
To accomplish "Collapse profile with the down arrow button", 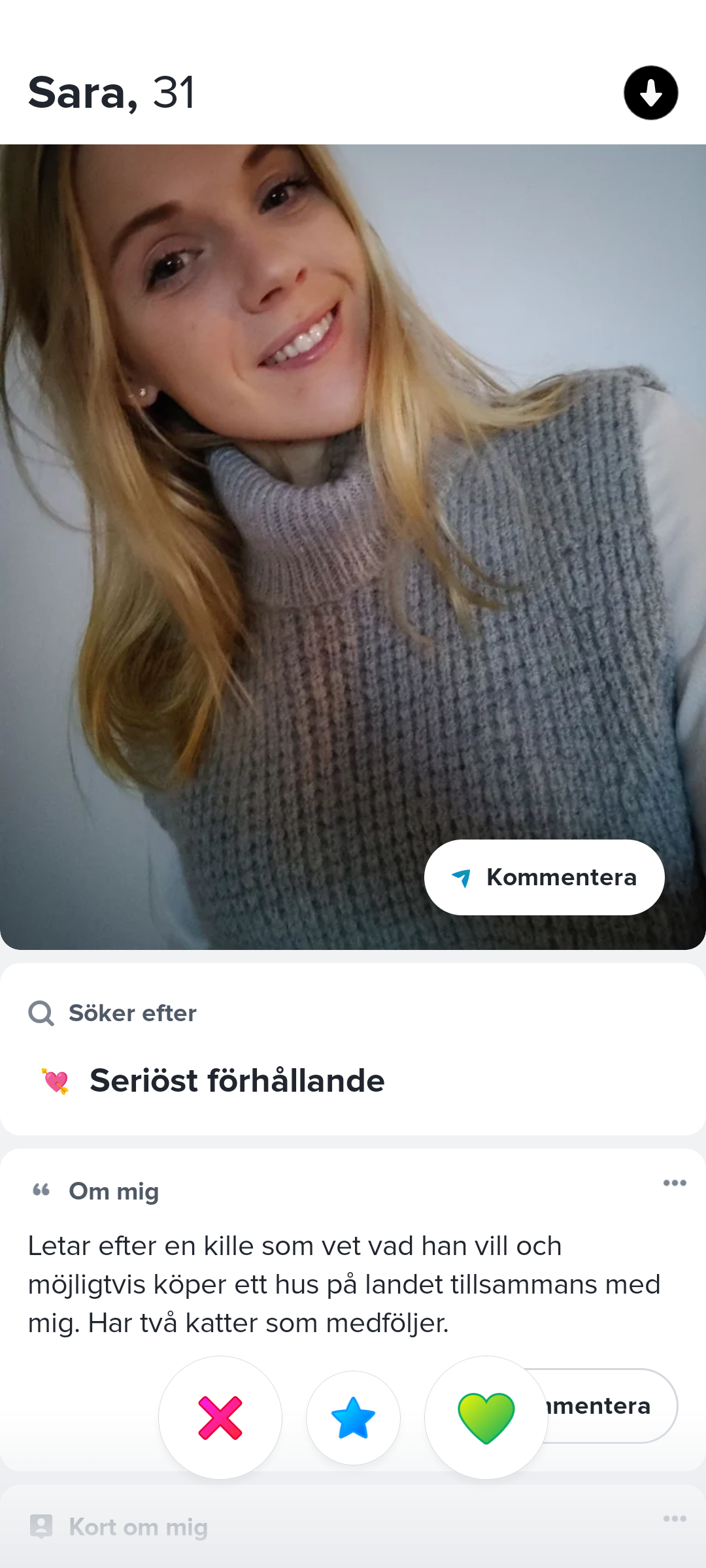I will point(650,93).
